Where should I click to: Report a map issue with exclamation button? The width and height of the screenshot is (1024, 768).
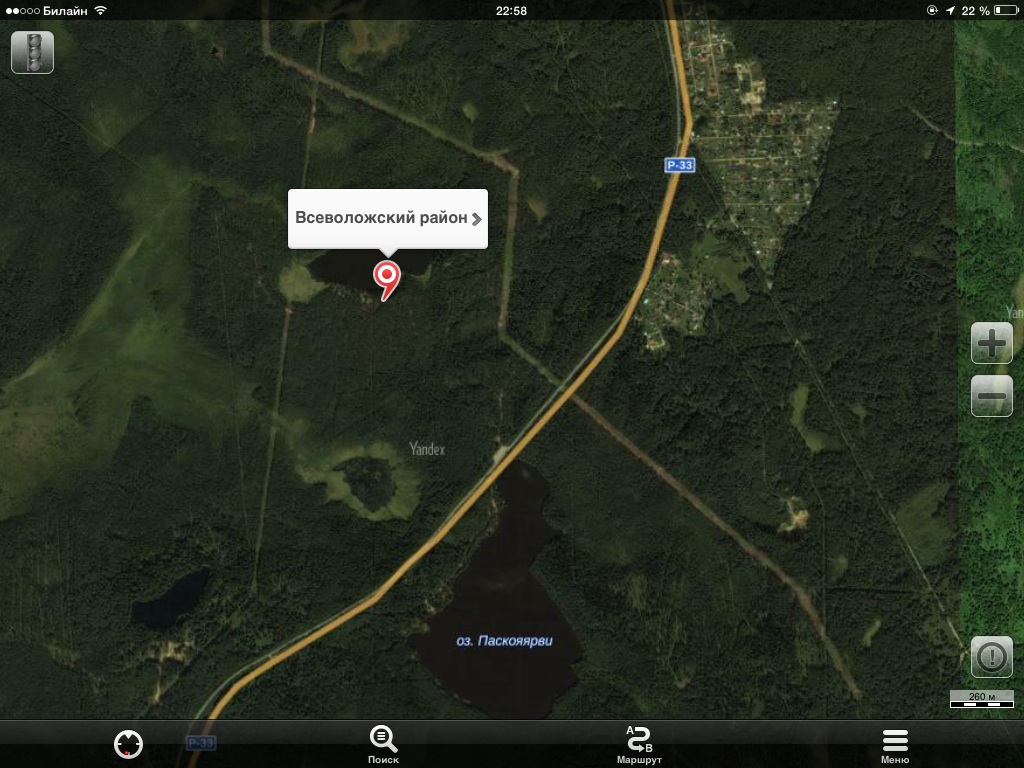(x=991, y=657)
